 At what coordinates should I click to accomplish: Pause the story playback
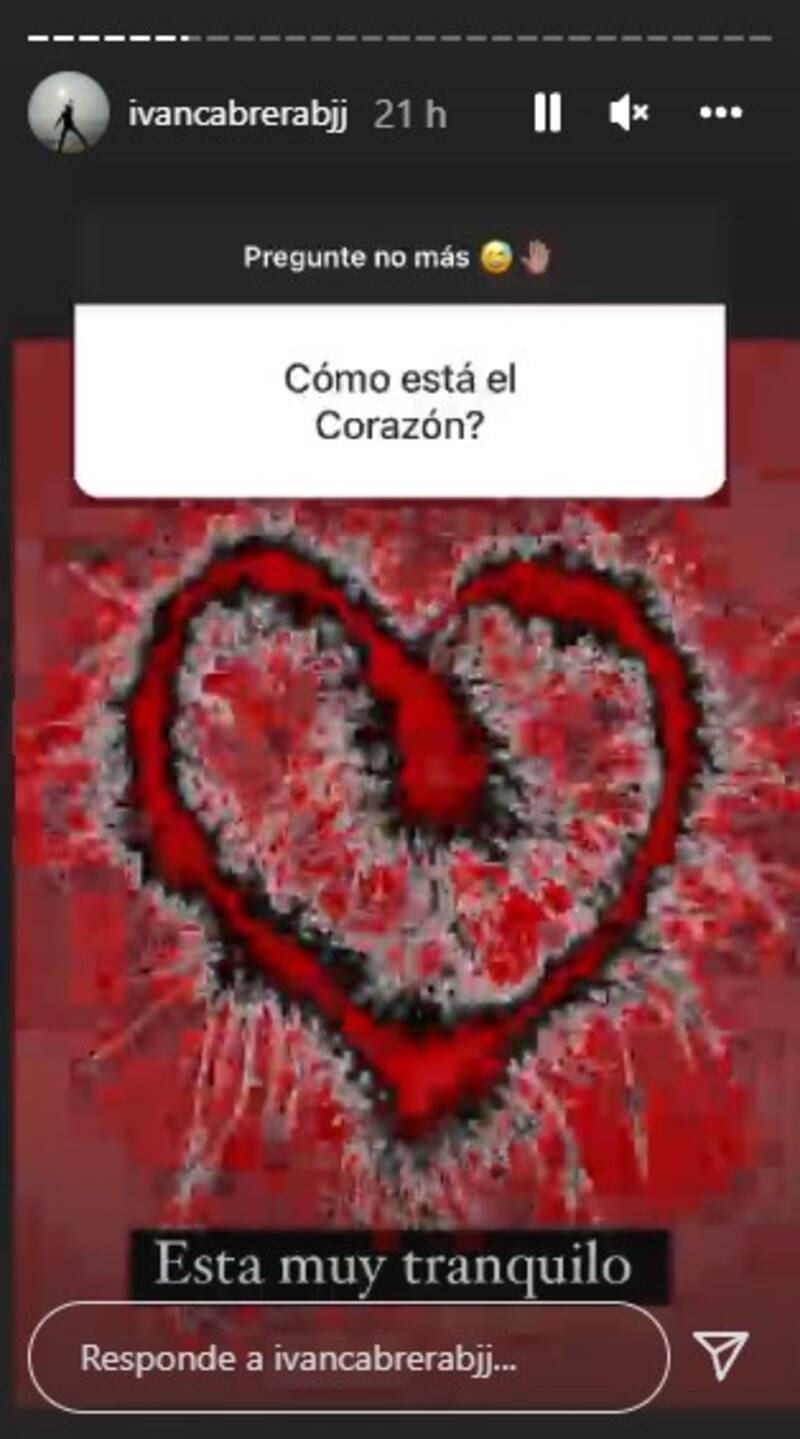click(547, 114)
